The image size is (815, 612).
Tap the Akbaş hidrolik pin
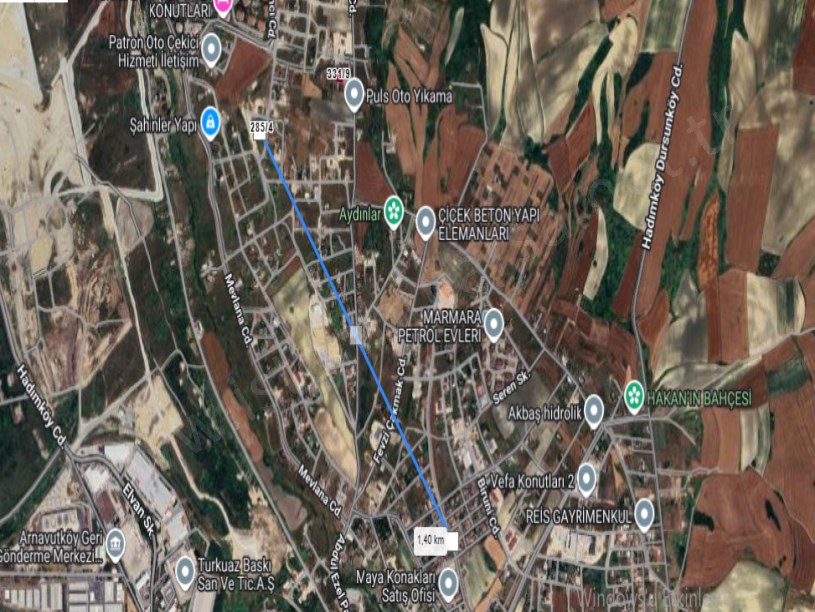(594, 409)
